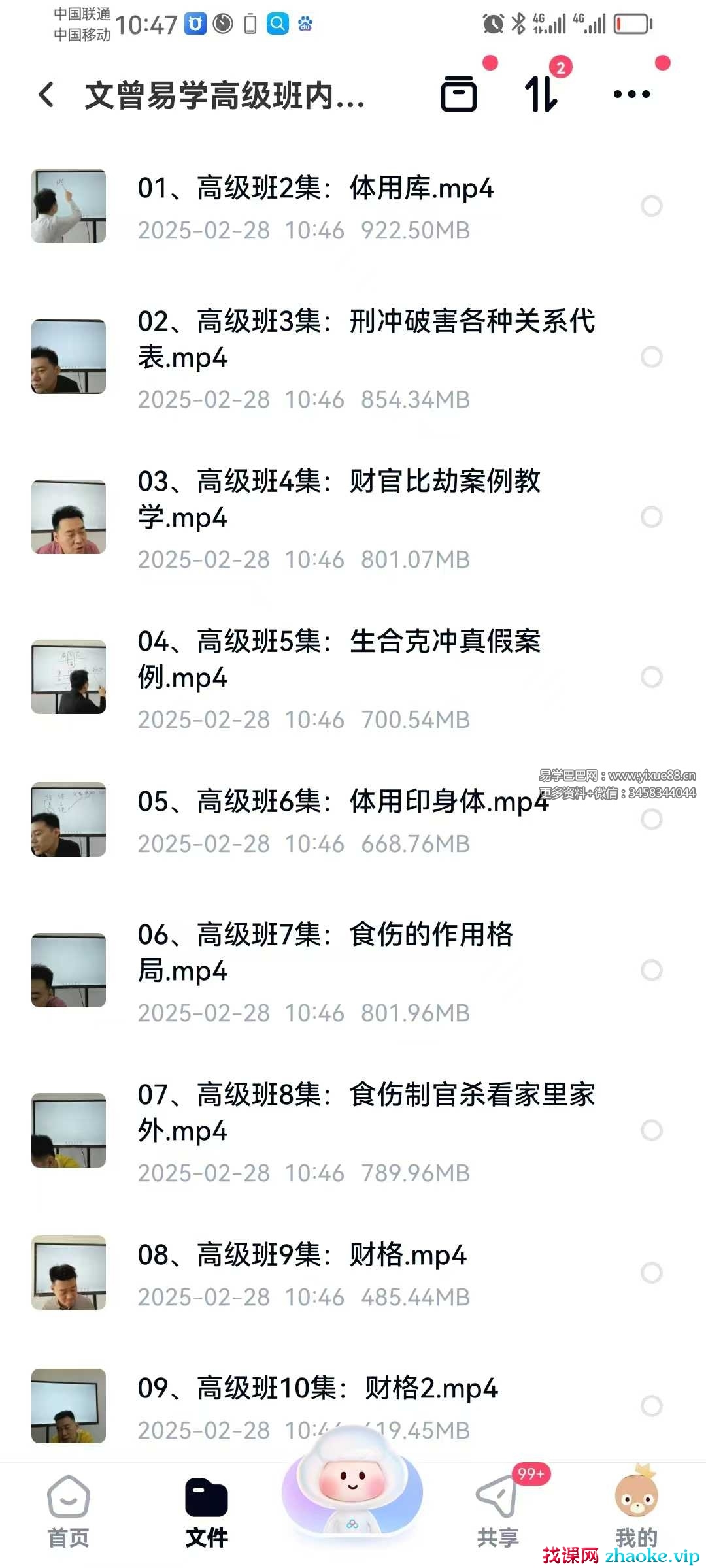Play 02、高级班3集:刑冲破害各种关系代表.mp4
Screen dimensions: 706x1568
tap(366, 339)
